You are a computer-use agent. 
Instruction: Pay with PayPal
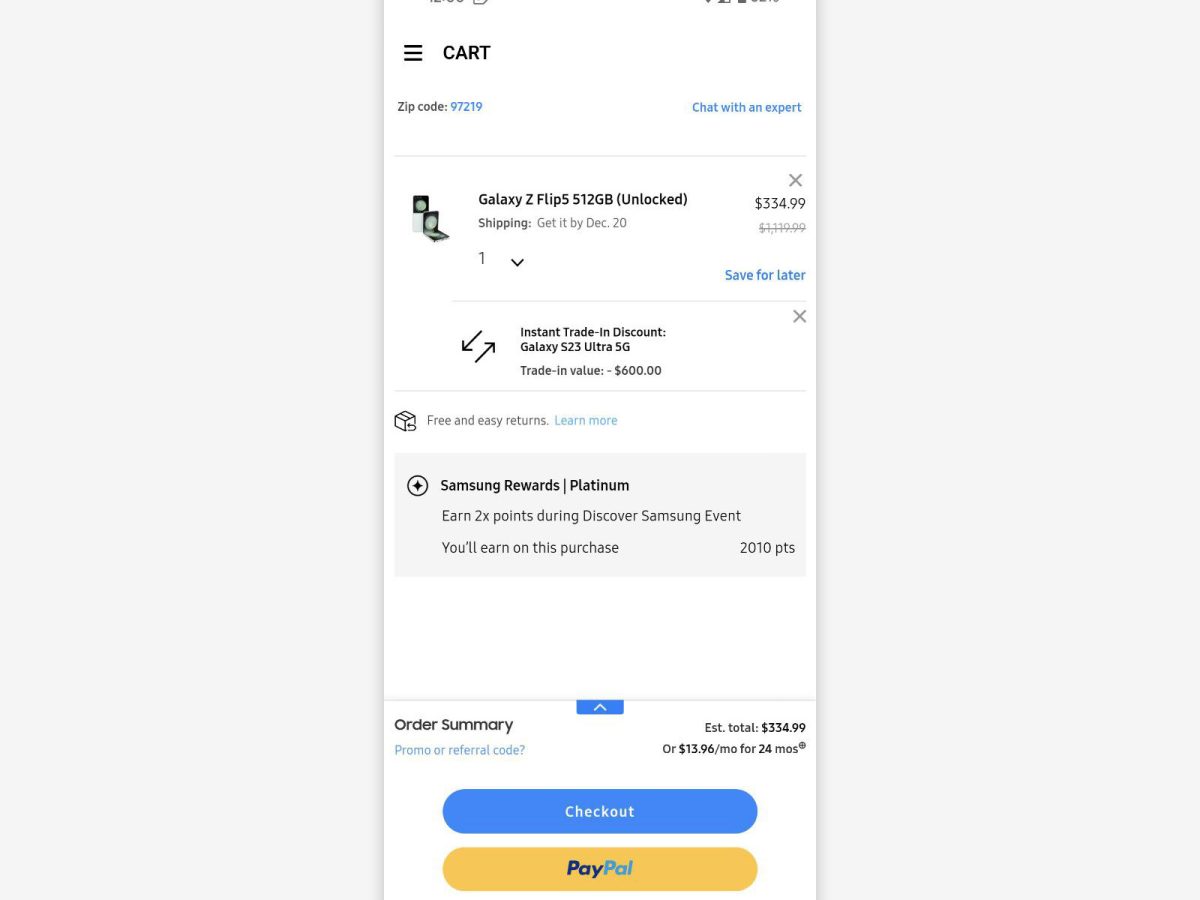[x=600, y=868]
